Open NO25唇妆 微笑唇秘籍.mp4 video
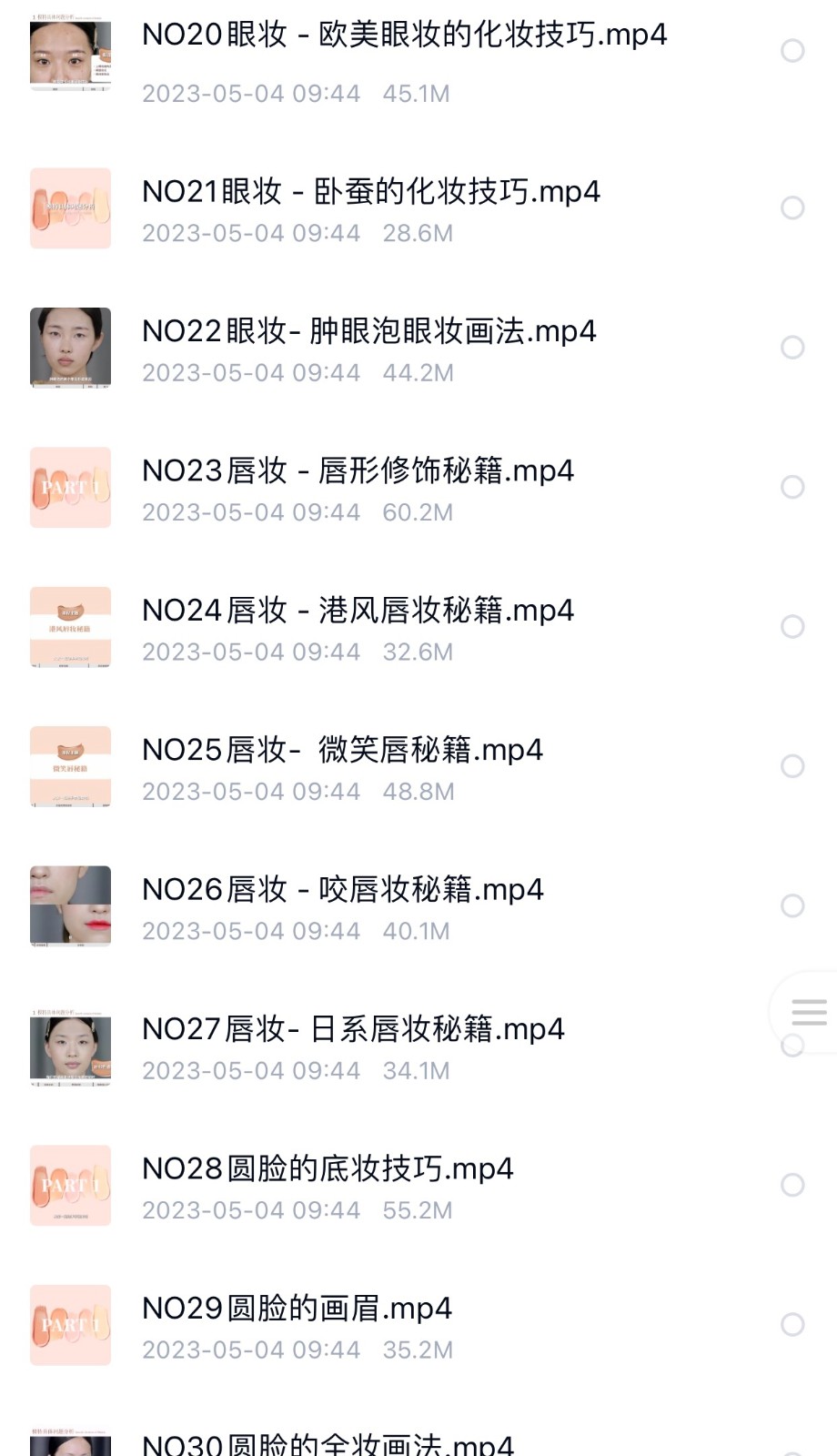 coord(342,751)
